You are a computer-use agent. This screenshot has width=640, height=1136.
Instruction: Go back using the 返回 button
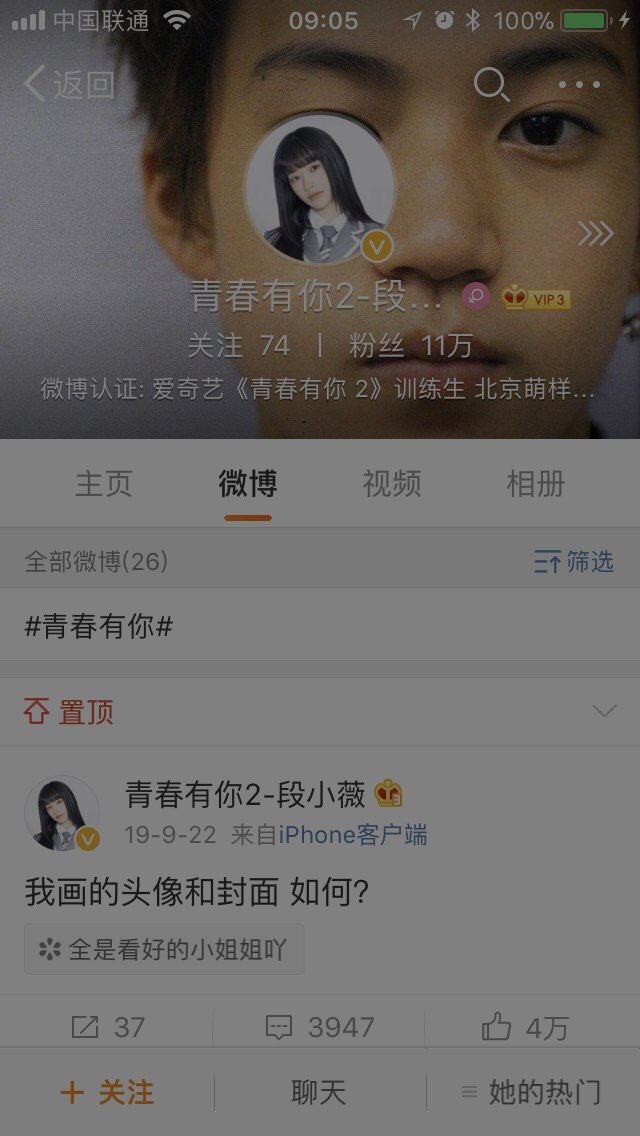click(68, 85)
